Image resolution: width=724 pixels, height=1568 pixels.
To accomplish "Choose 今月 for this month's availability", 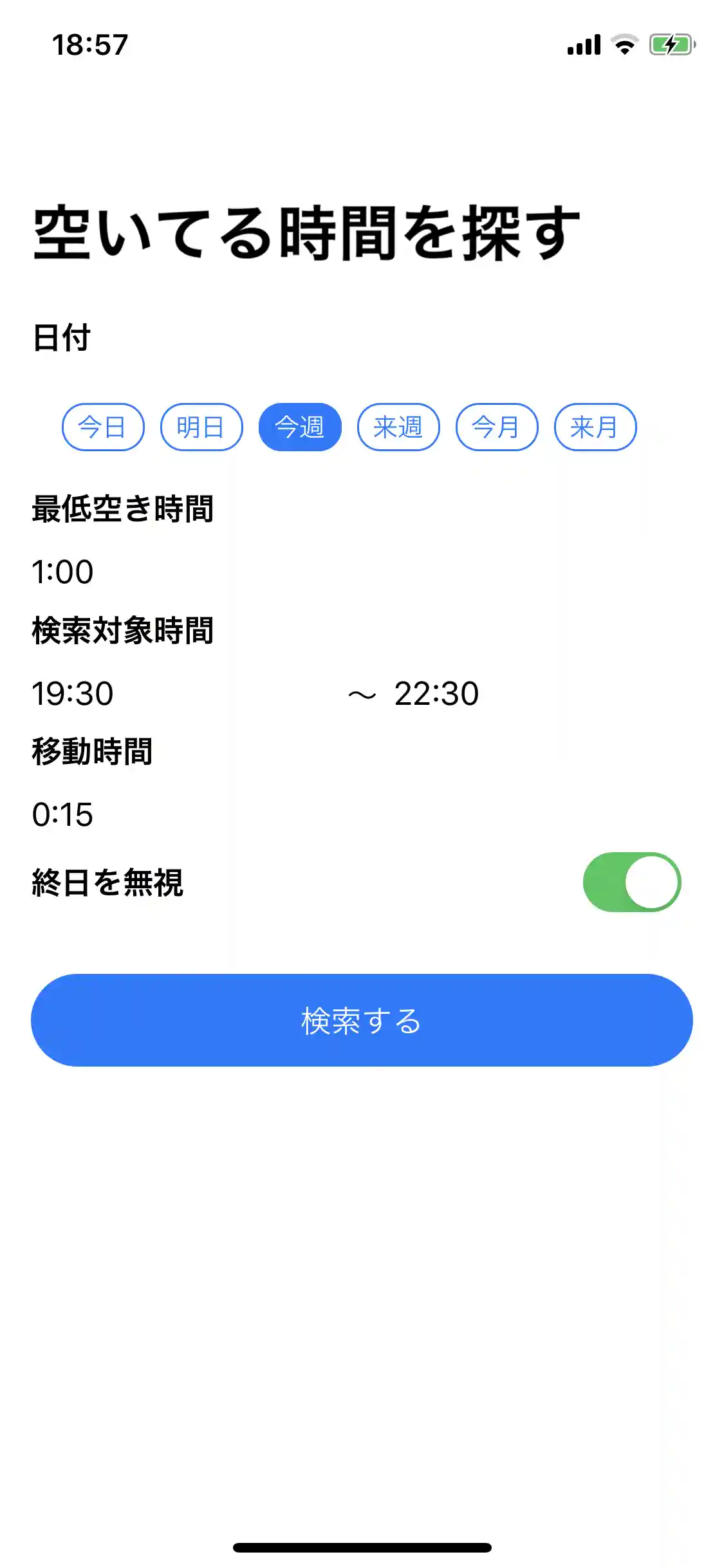I will coord(497,426).
